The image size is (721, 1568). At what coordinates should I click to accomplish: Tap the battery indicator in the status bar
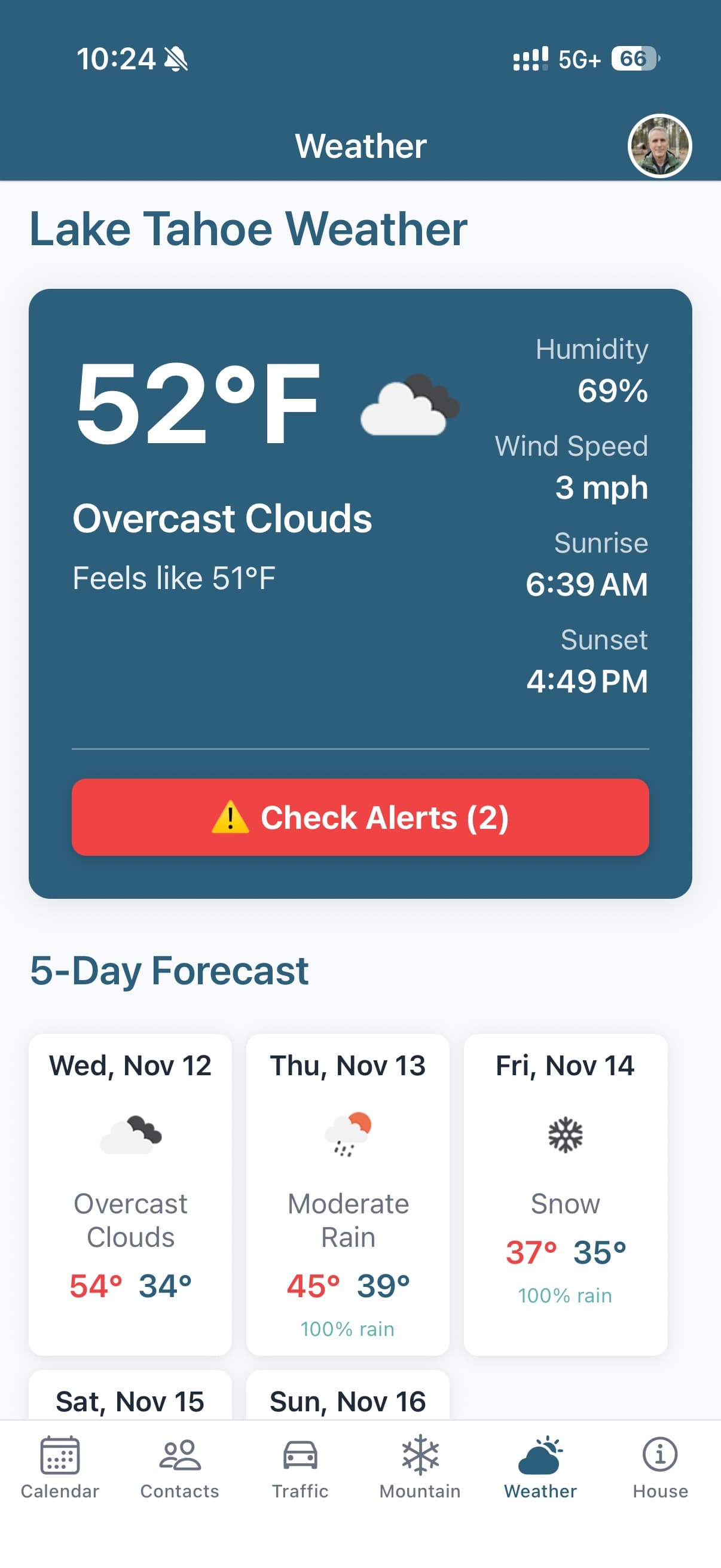point(634,59)
